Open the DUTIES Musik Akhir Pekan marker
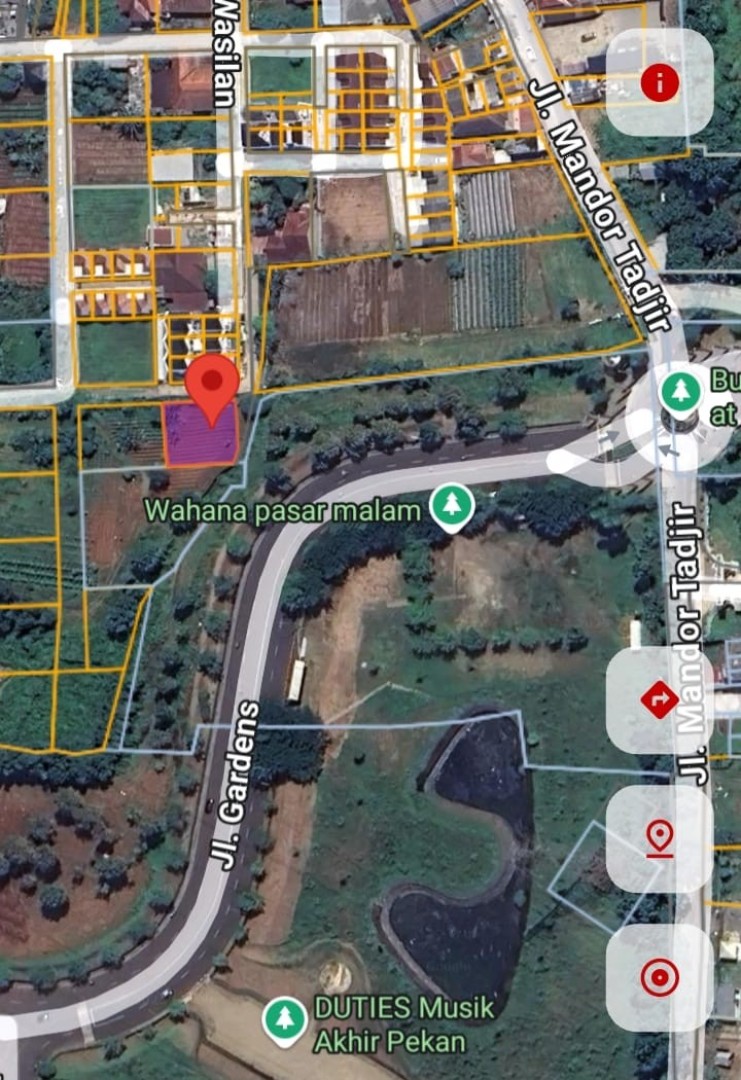Image resolution: width=741 pixels, height=1080 pixels. (x=285, y=1020)
